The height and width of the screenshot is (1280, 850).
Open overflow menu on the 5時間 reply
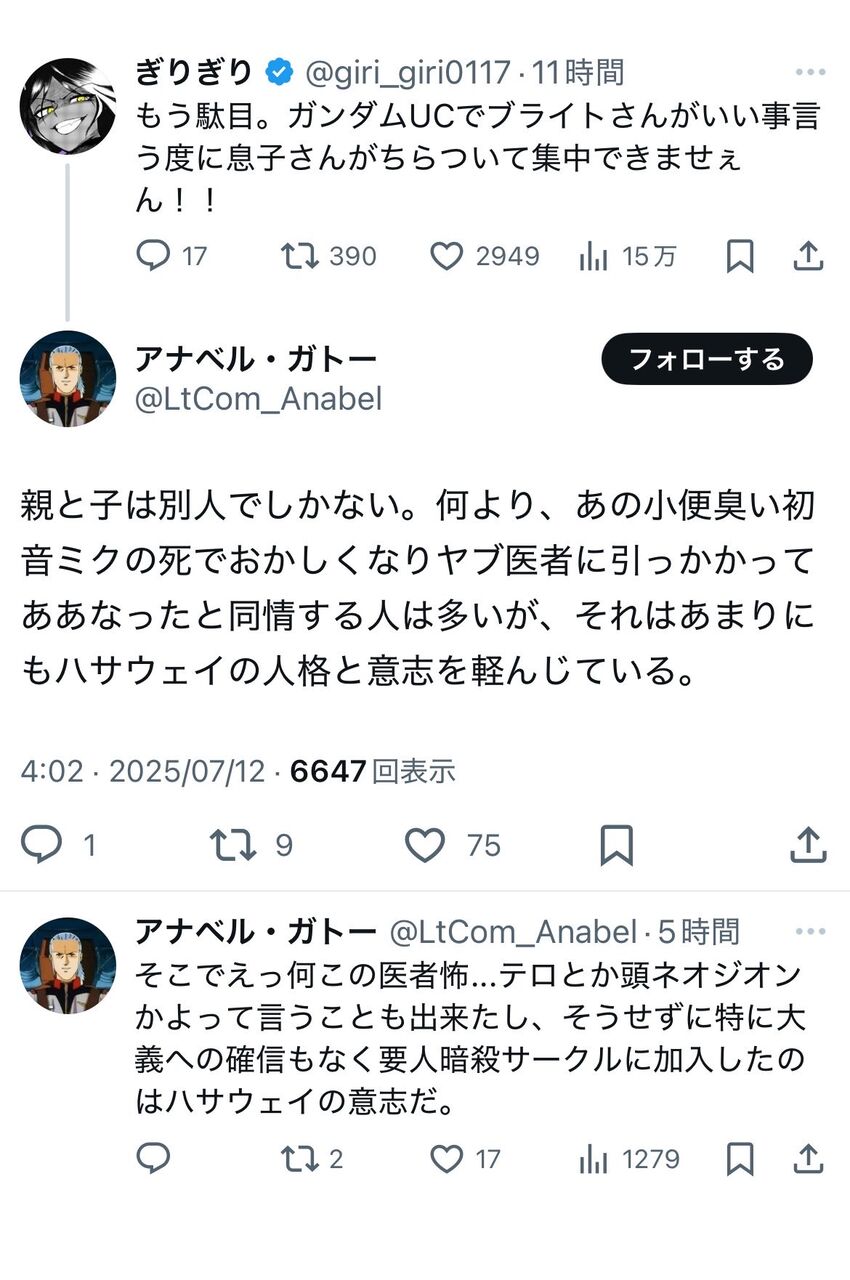(x=809, y=932)
